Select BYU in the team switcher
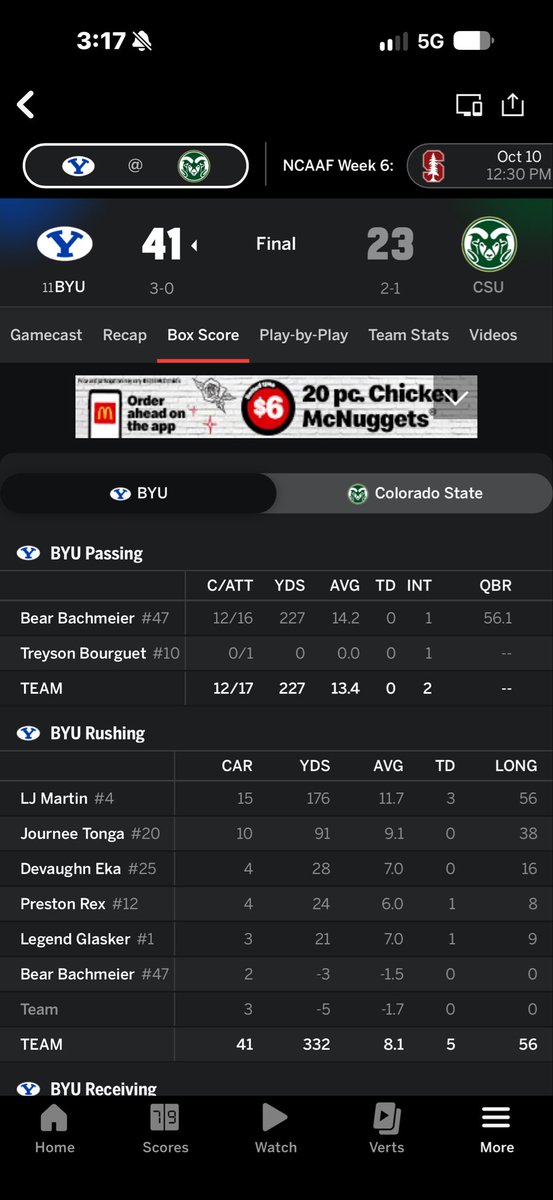The height and width of the screenshot is (1200, 553). point(139,494)
